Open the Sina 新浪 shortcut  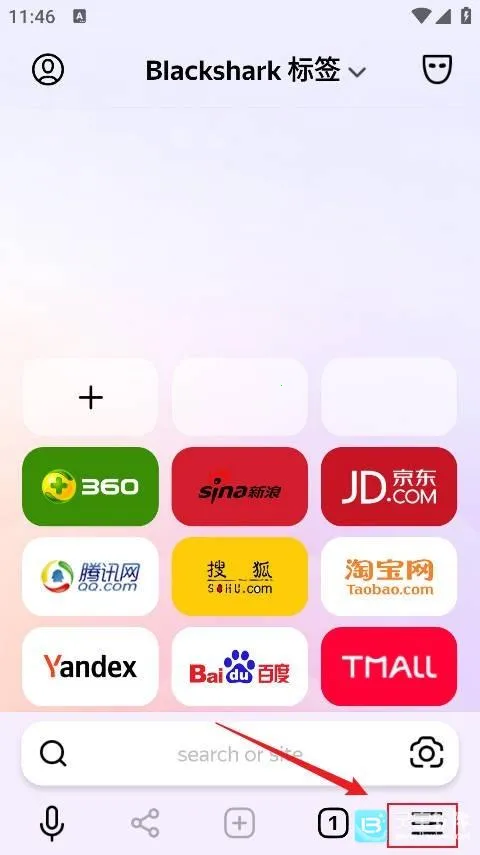pos(240,486)
